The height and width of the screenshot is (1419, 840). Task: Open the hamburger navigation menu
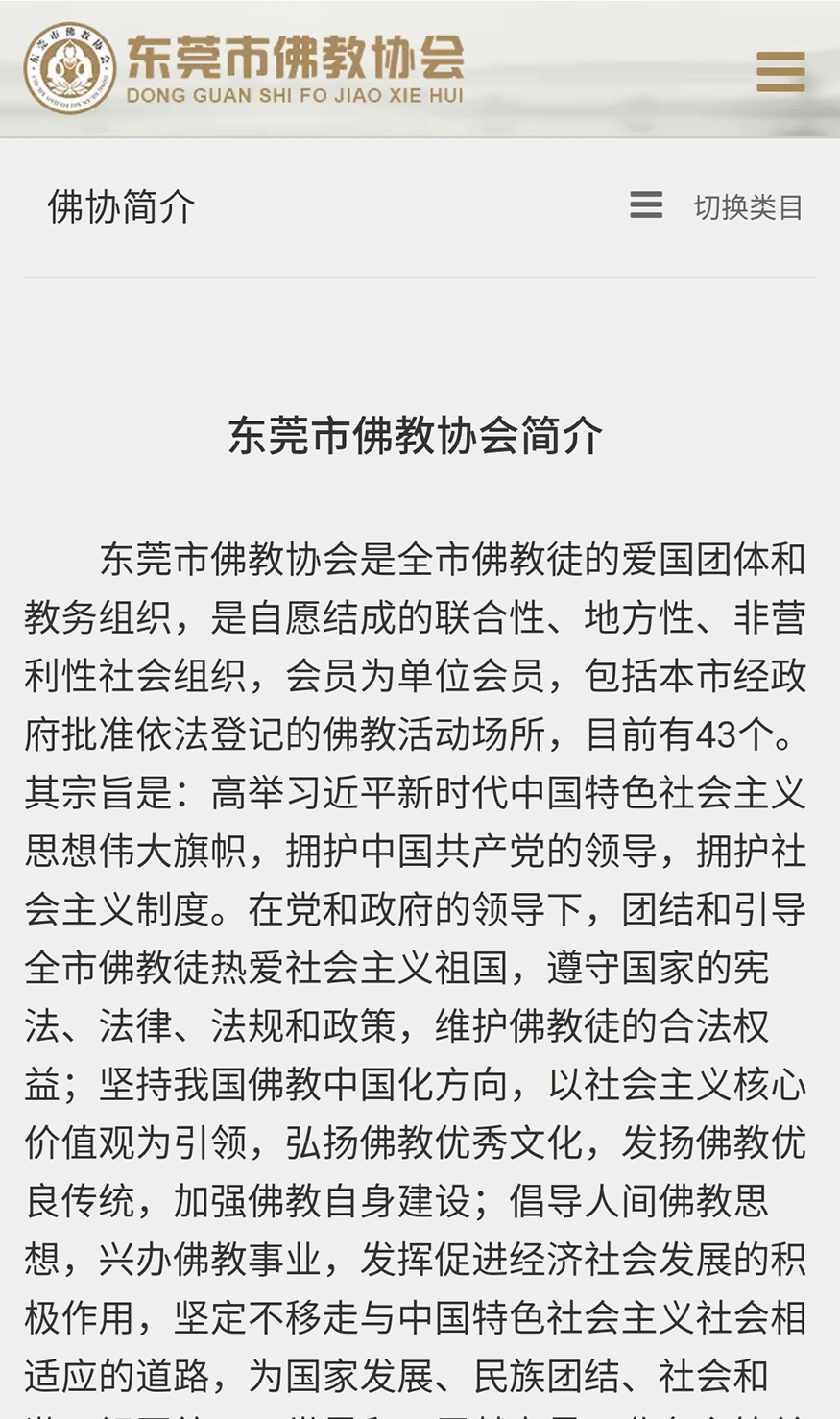coord(780,71)
